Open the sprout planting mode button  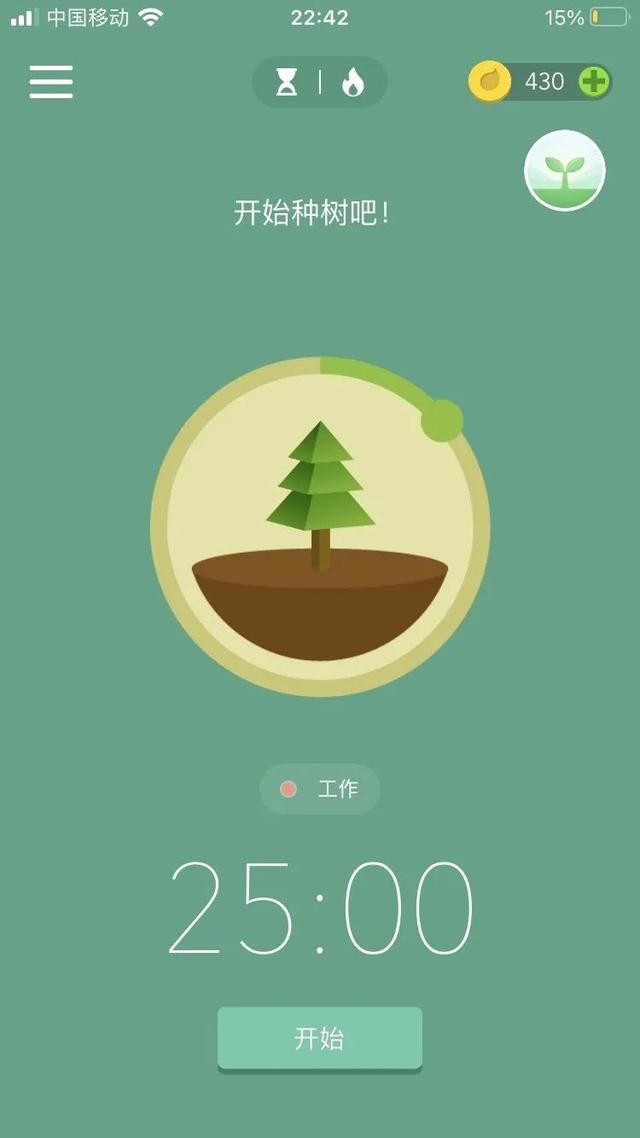click(x=565, y=171)
